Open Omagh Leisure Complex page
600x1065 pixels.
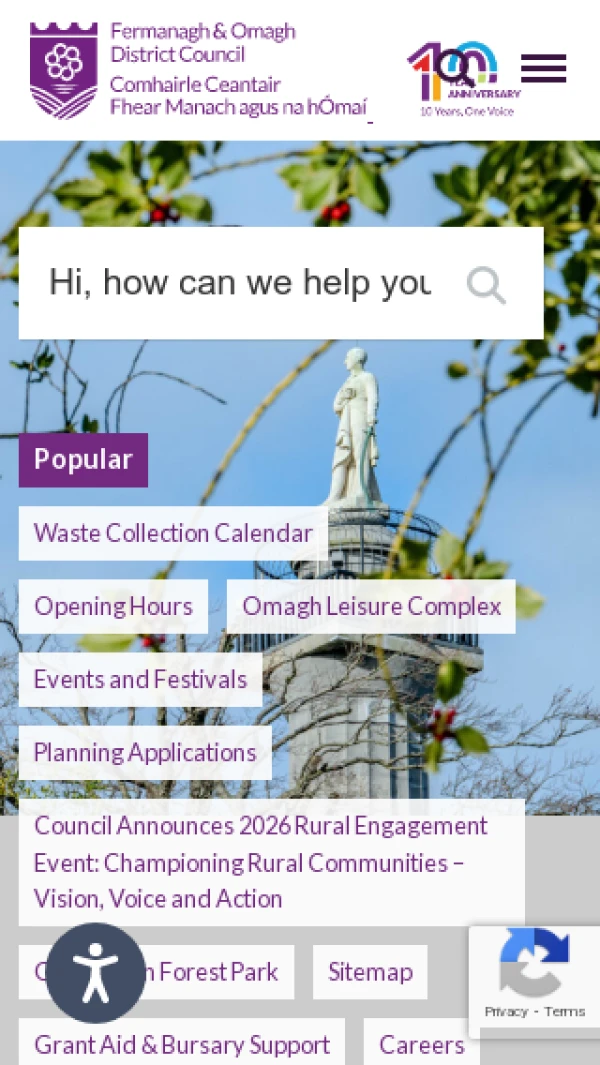tap(371, 606)
